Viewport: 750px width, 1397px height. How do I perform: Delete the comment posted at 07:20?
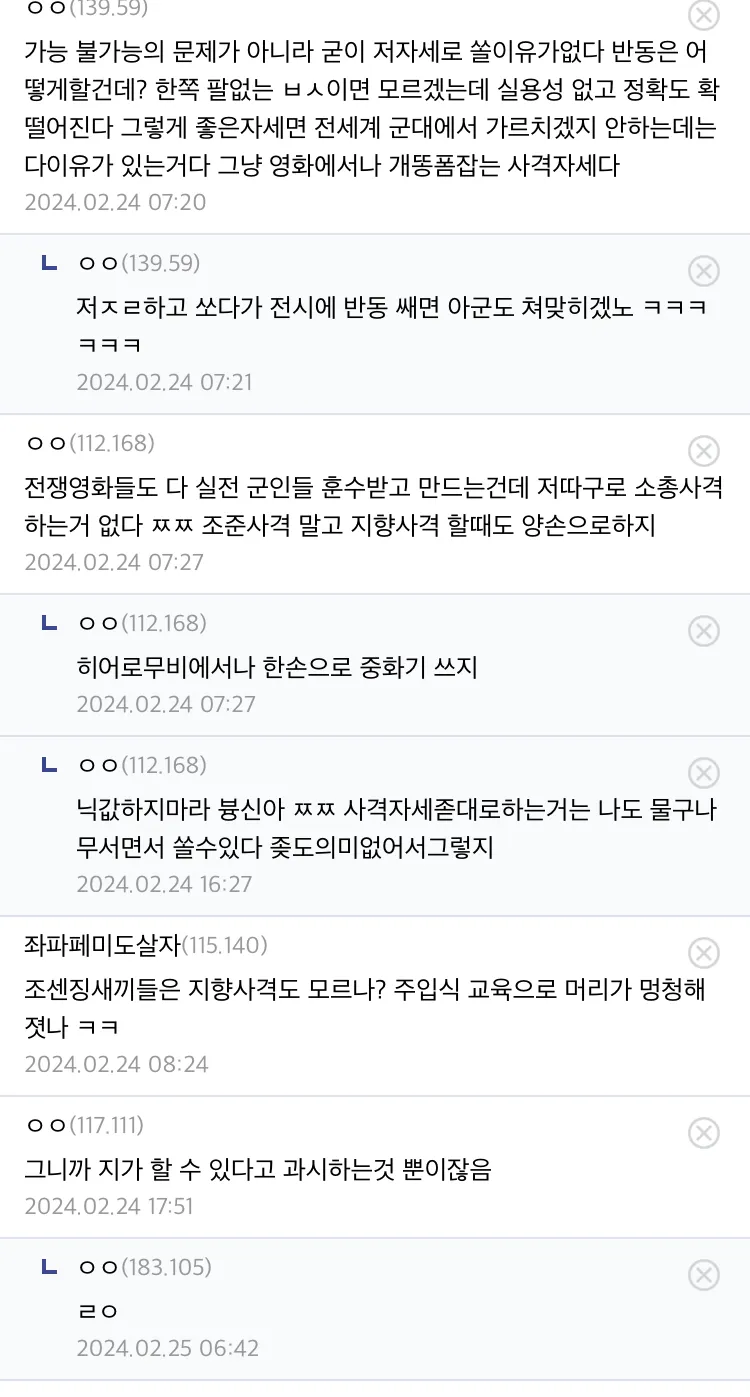point(705,15)
